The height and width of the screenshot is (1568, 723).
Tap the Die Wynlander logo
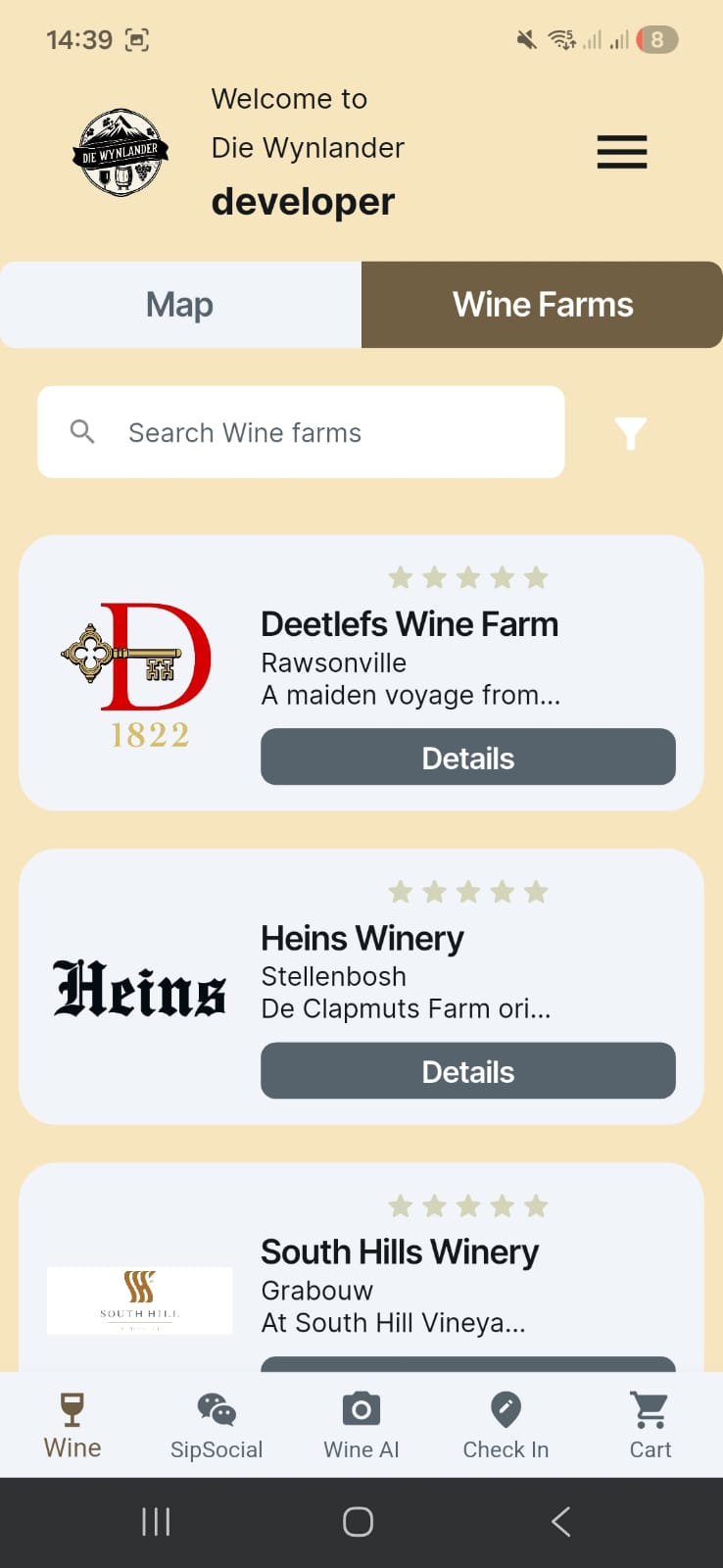point(120,153)
